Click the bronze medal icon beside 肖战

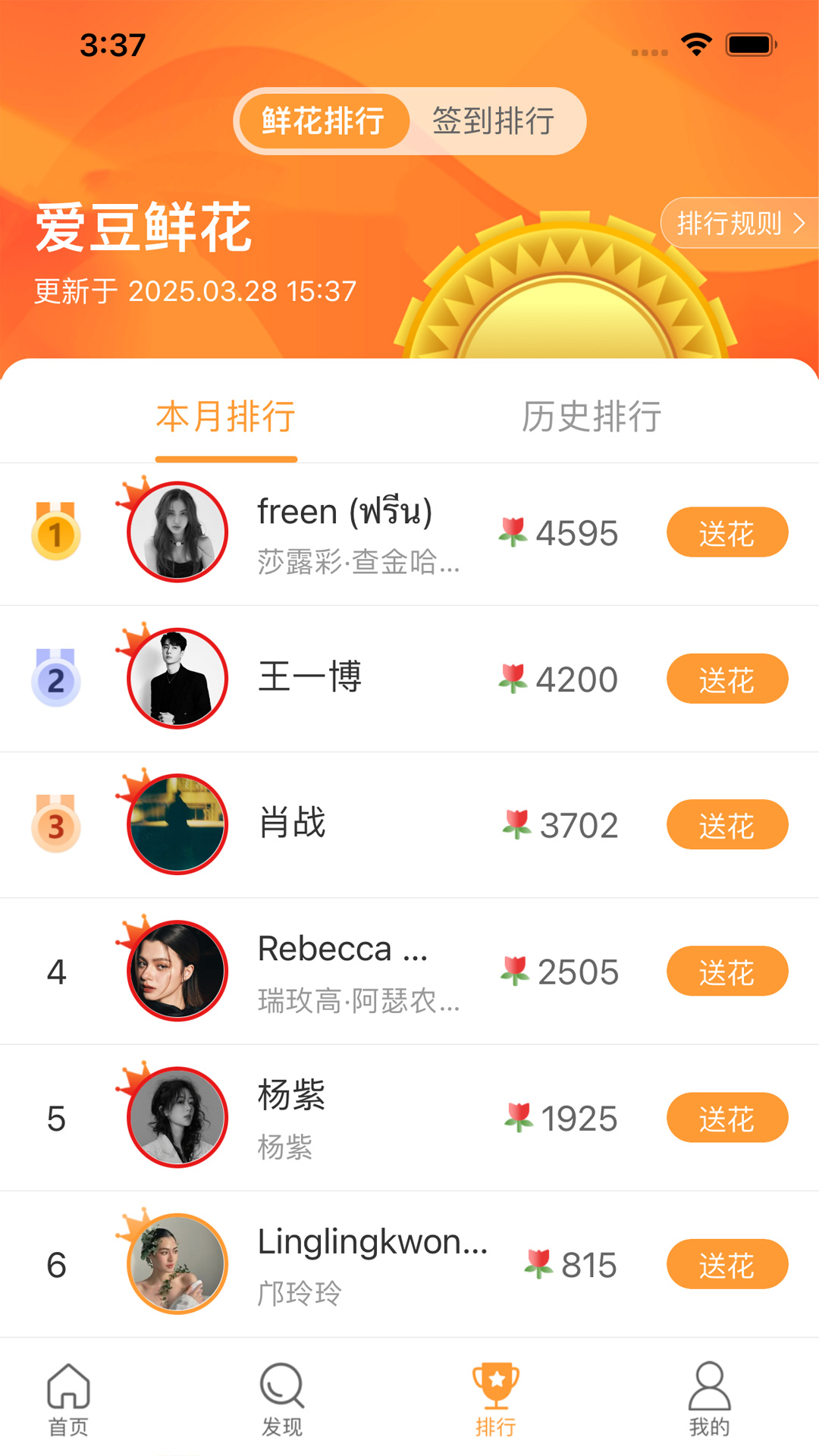point(55,825)
